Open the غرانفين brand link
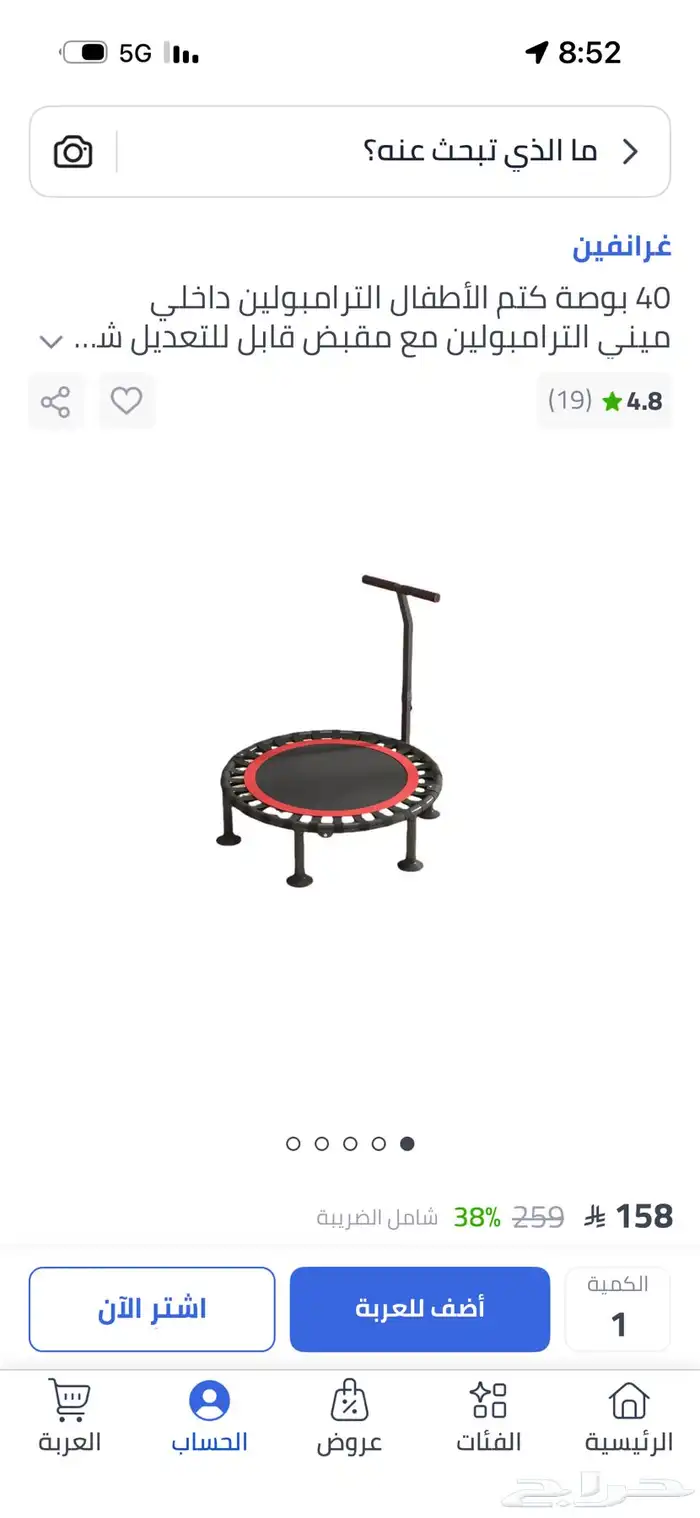This screenshot has width=700, height=1518. [x=621, y=245]
